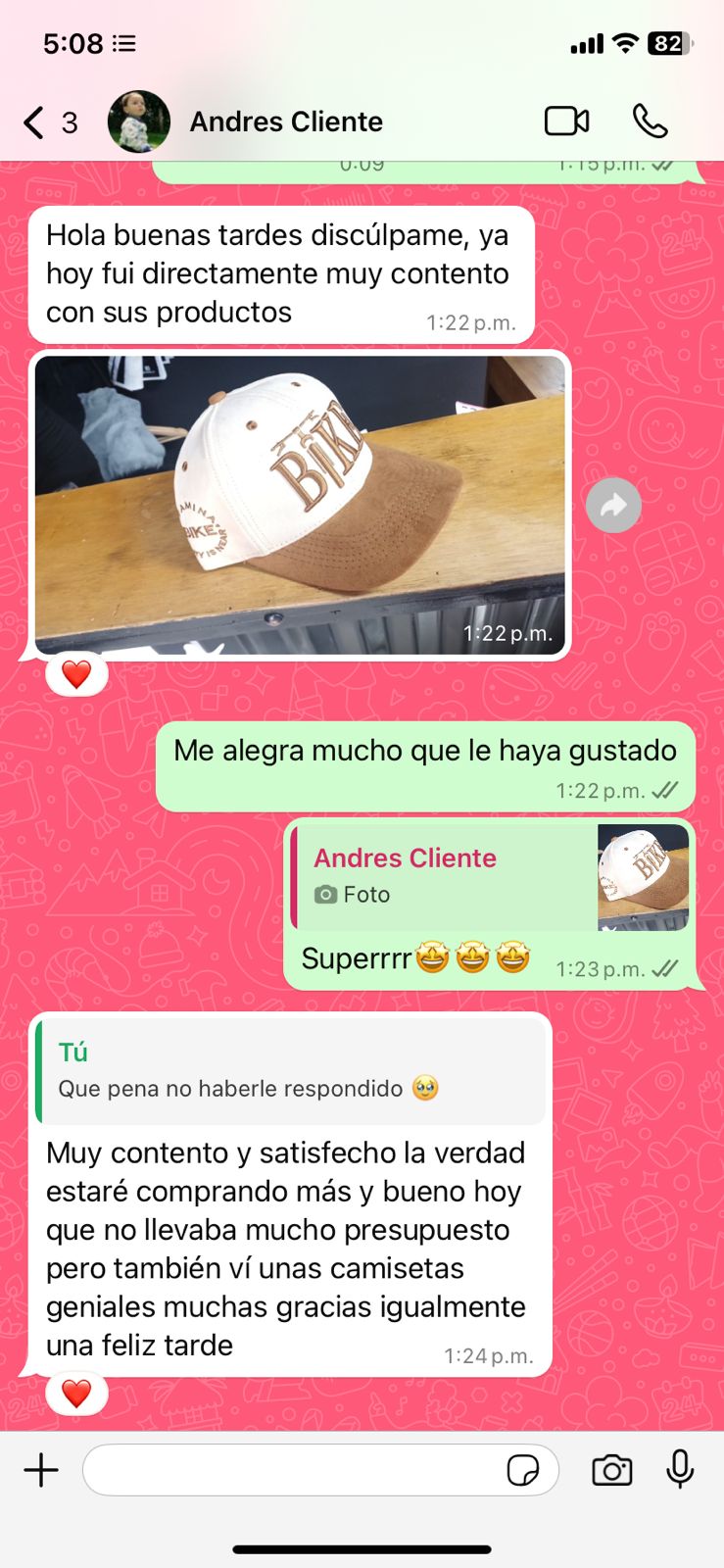Start a voice call with Andres Cliente
This screenshot has height=1568, width=724.
point(650,122)
